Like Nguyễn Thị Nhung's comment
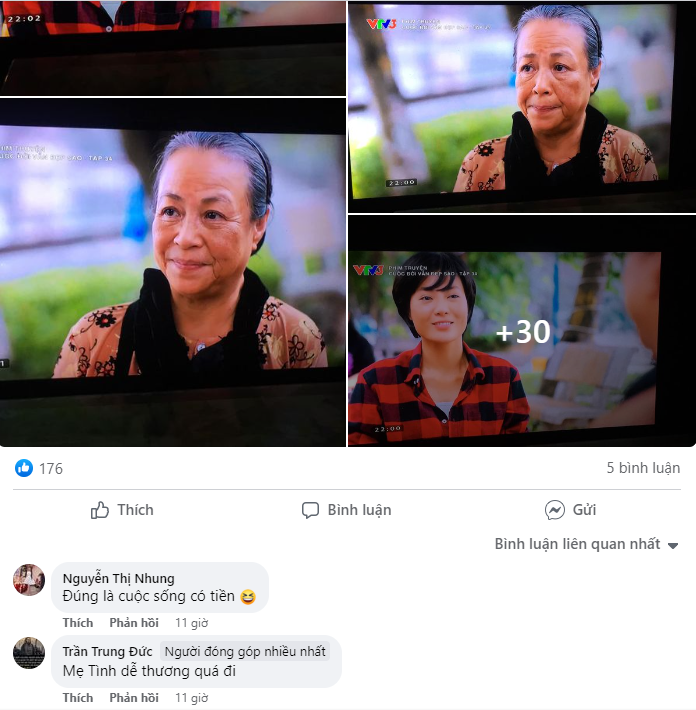The height and width of the screenshot is (710, 696). [x=78, y=622]
